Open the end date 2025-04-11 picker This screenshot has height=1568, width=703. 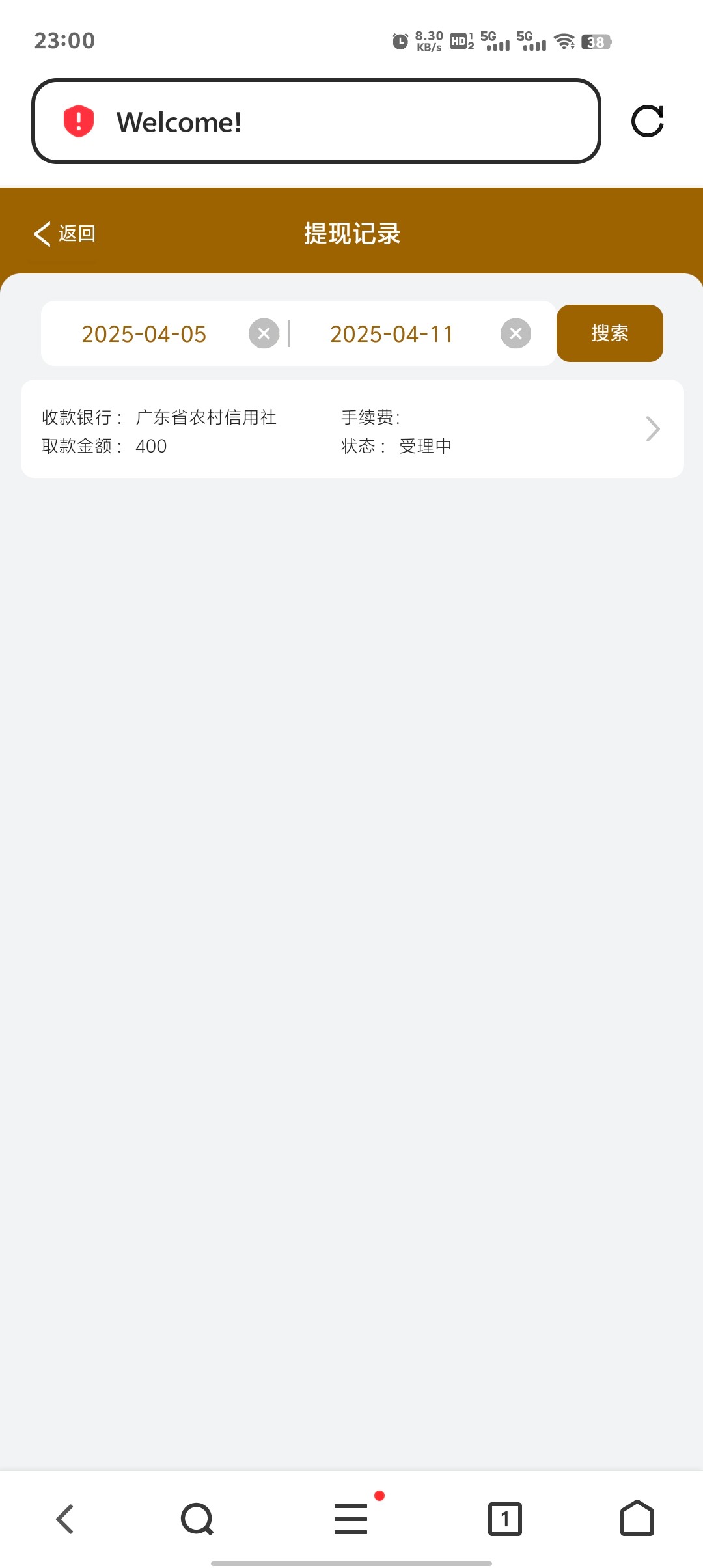tap(391, 334)
